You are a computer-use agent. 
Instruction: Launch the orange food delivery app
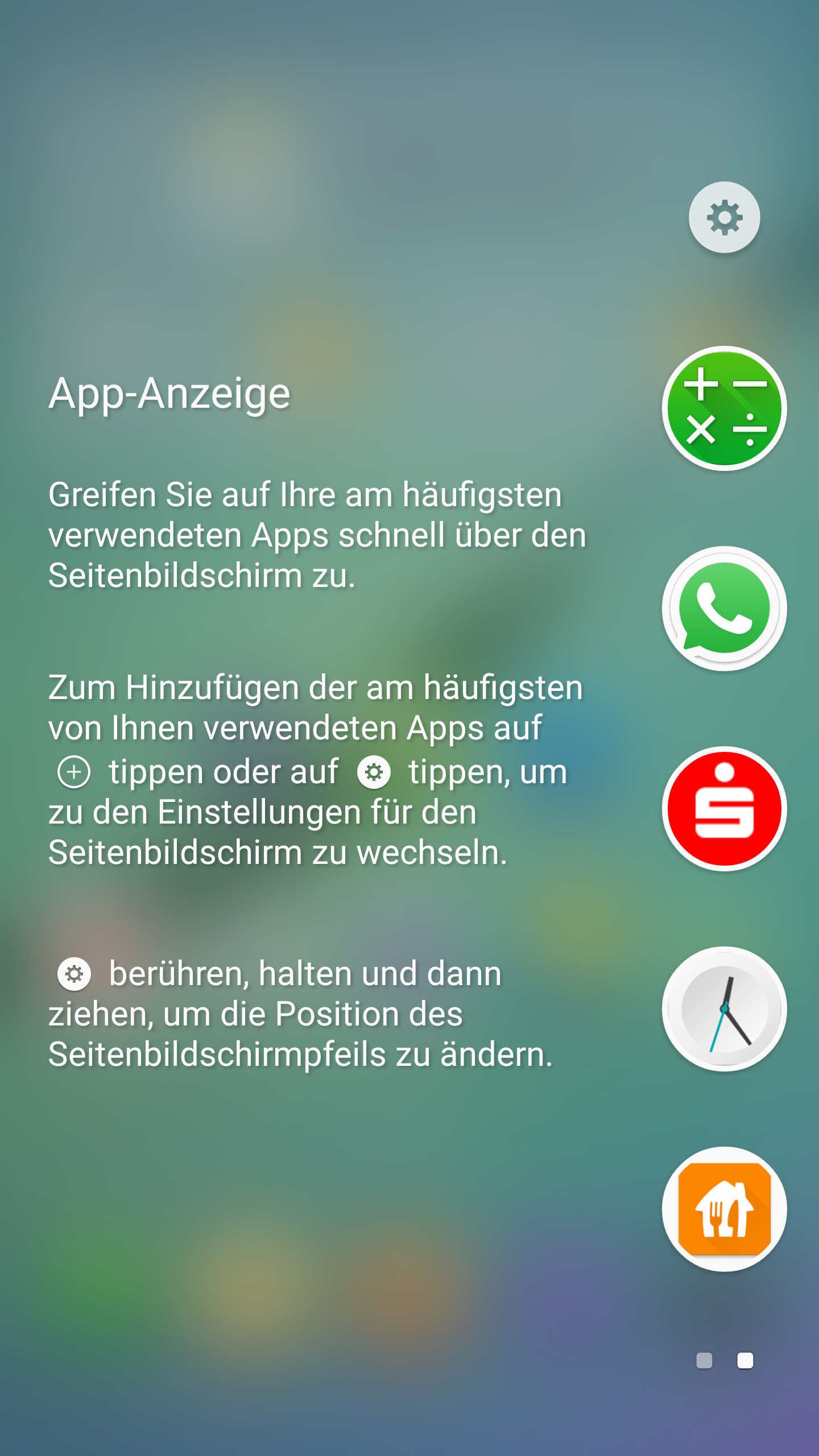tap(724, 1209)
